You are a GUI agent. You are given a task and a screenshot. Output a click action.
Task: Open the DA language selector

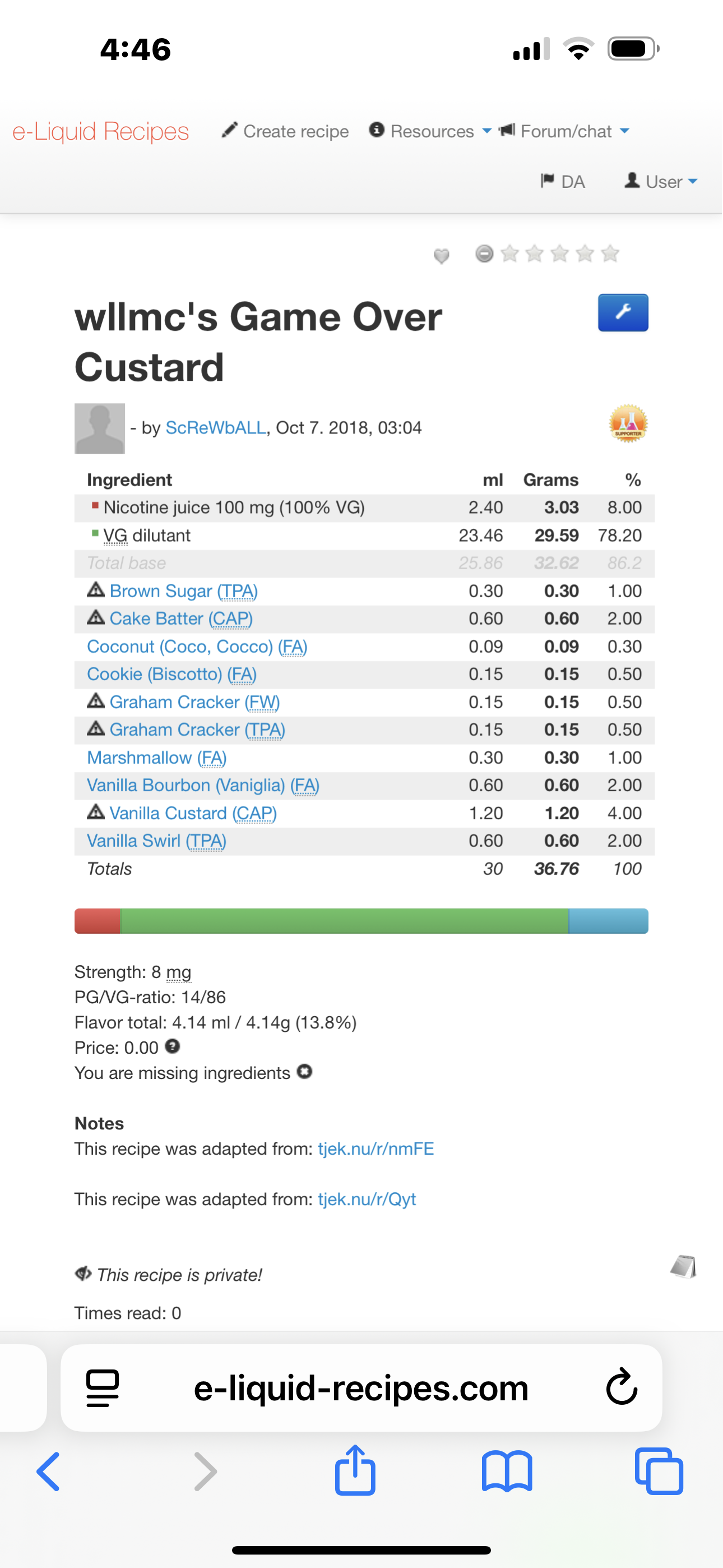[x=563, y=181]
